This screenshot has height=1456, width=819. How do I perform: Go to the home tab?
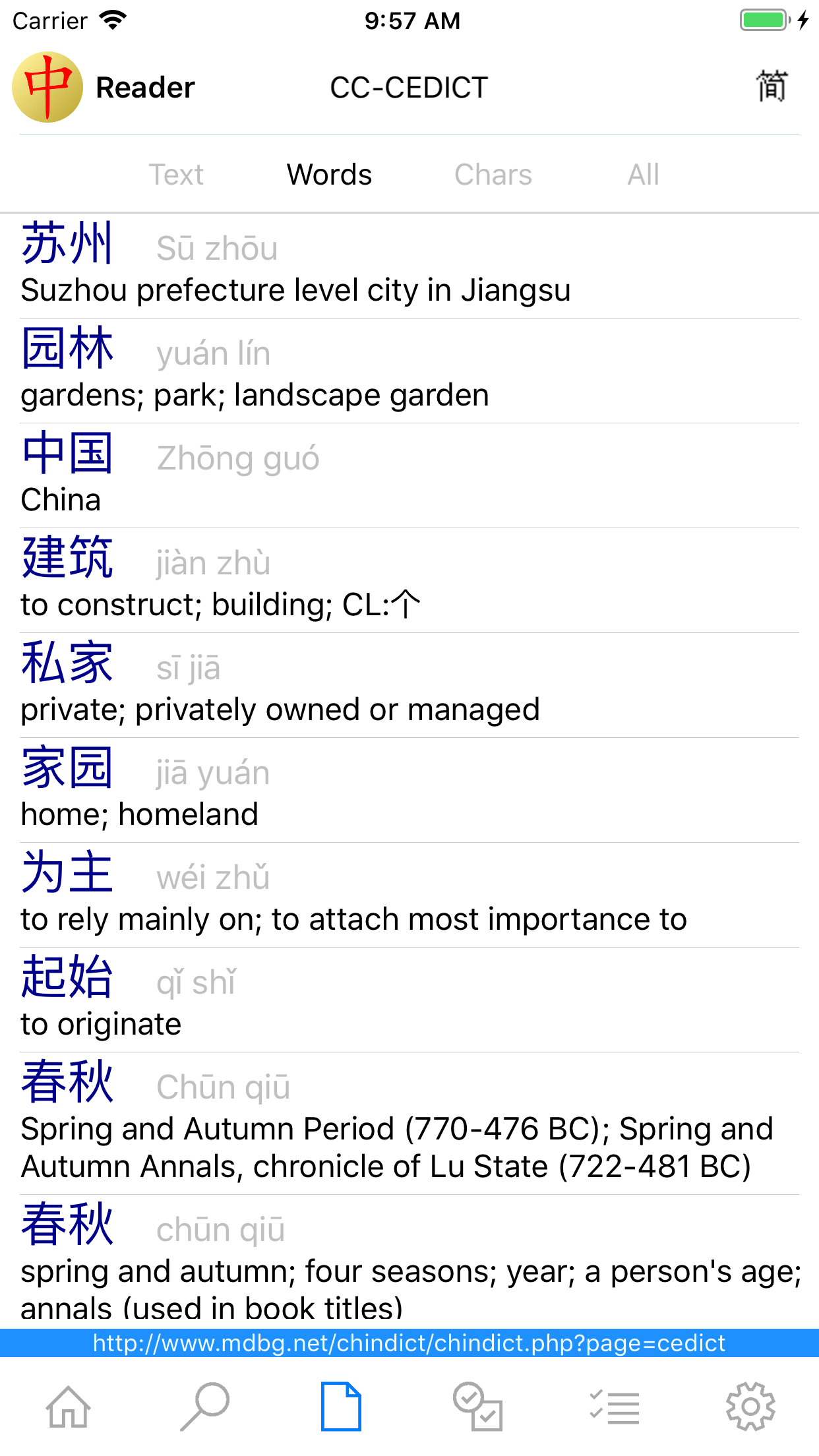[68, 1407]
